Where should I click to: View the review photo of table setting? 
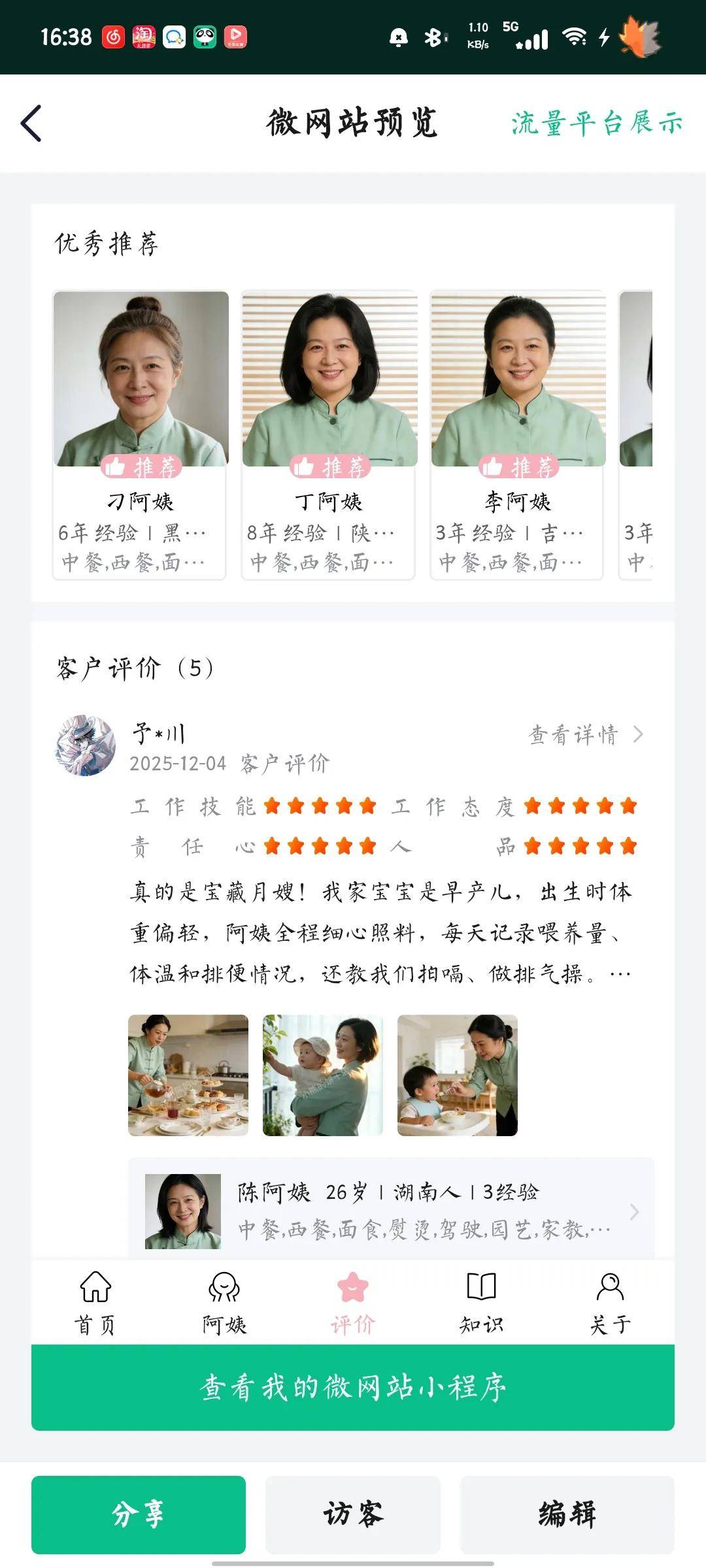coord(188,1075)
